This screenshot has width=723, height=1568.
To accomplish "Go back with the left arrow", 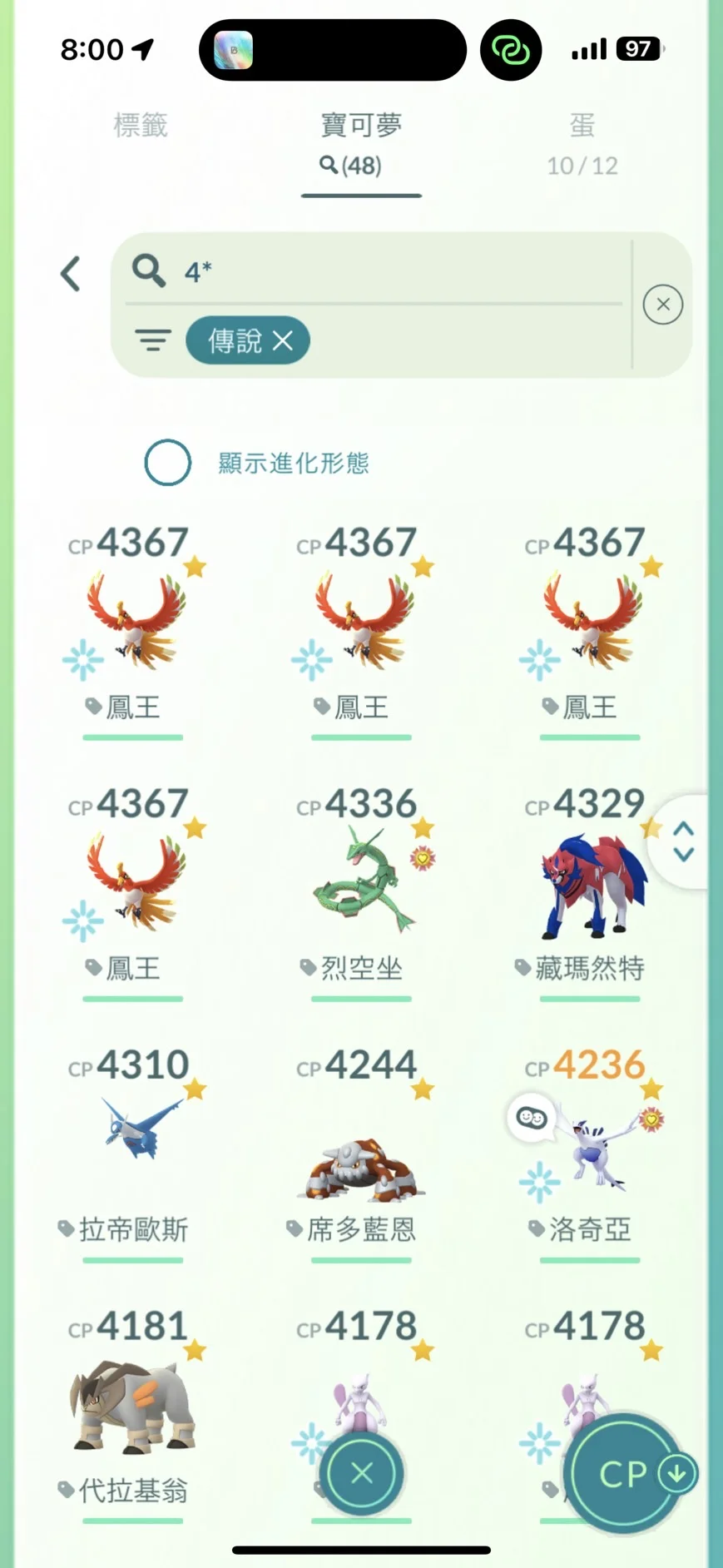I will tap(71, 274).
